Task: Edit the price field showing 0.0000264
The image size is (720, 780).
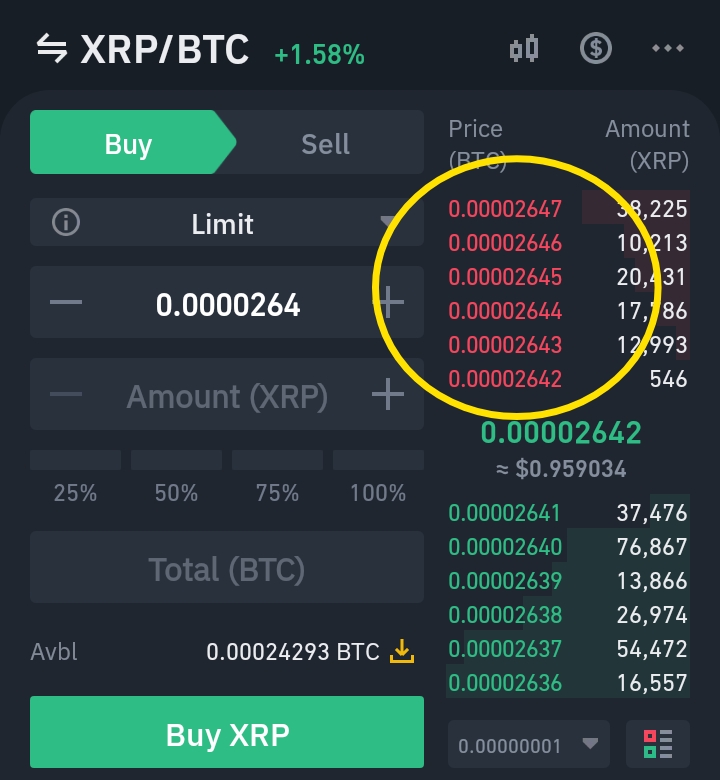Action: pyautogui.click(x=228, y=304)
